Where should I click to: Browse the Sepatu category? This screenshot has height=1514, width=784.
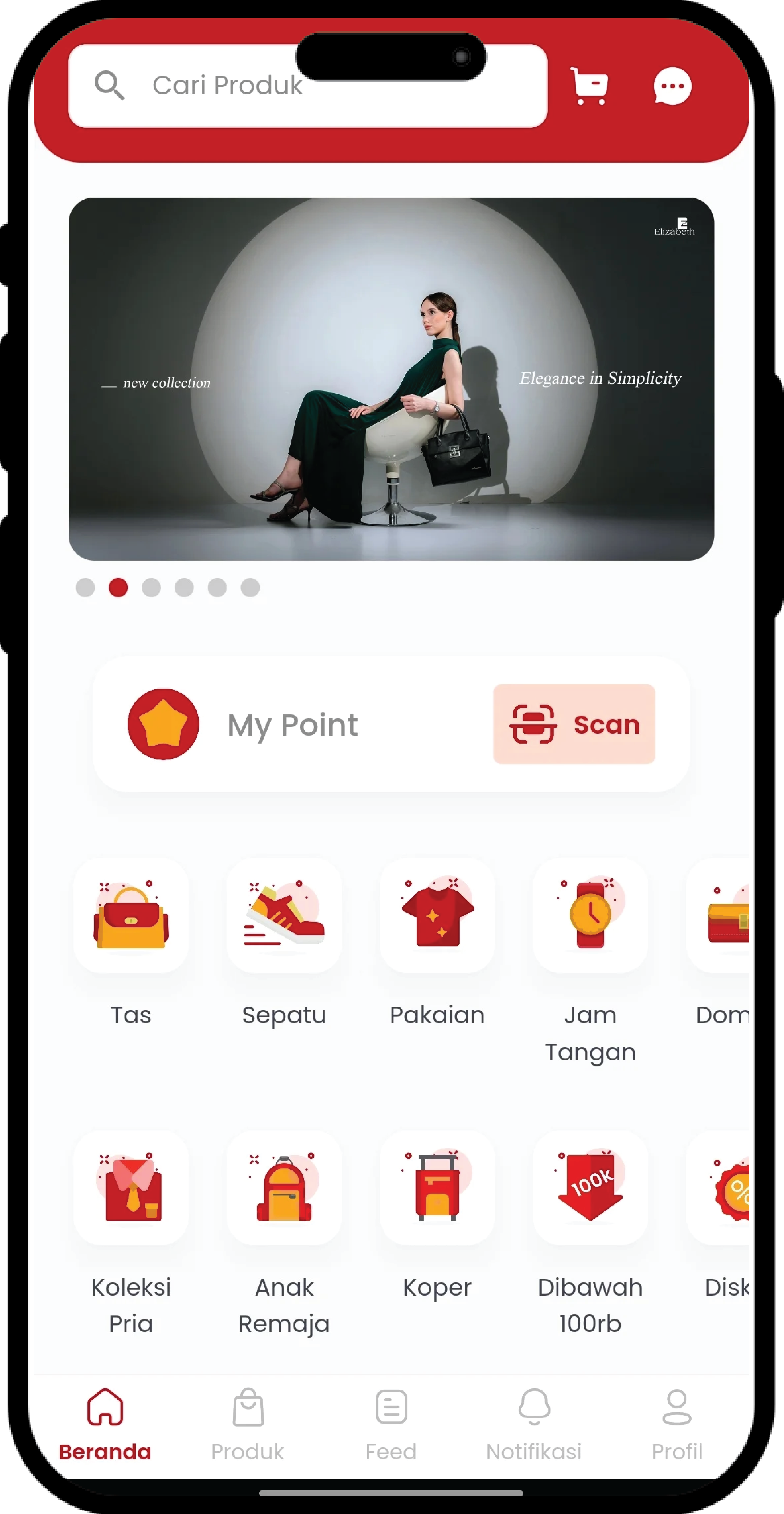coord(284,915)
